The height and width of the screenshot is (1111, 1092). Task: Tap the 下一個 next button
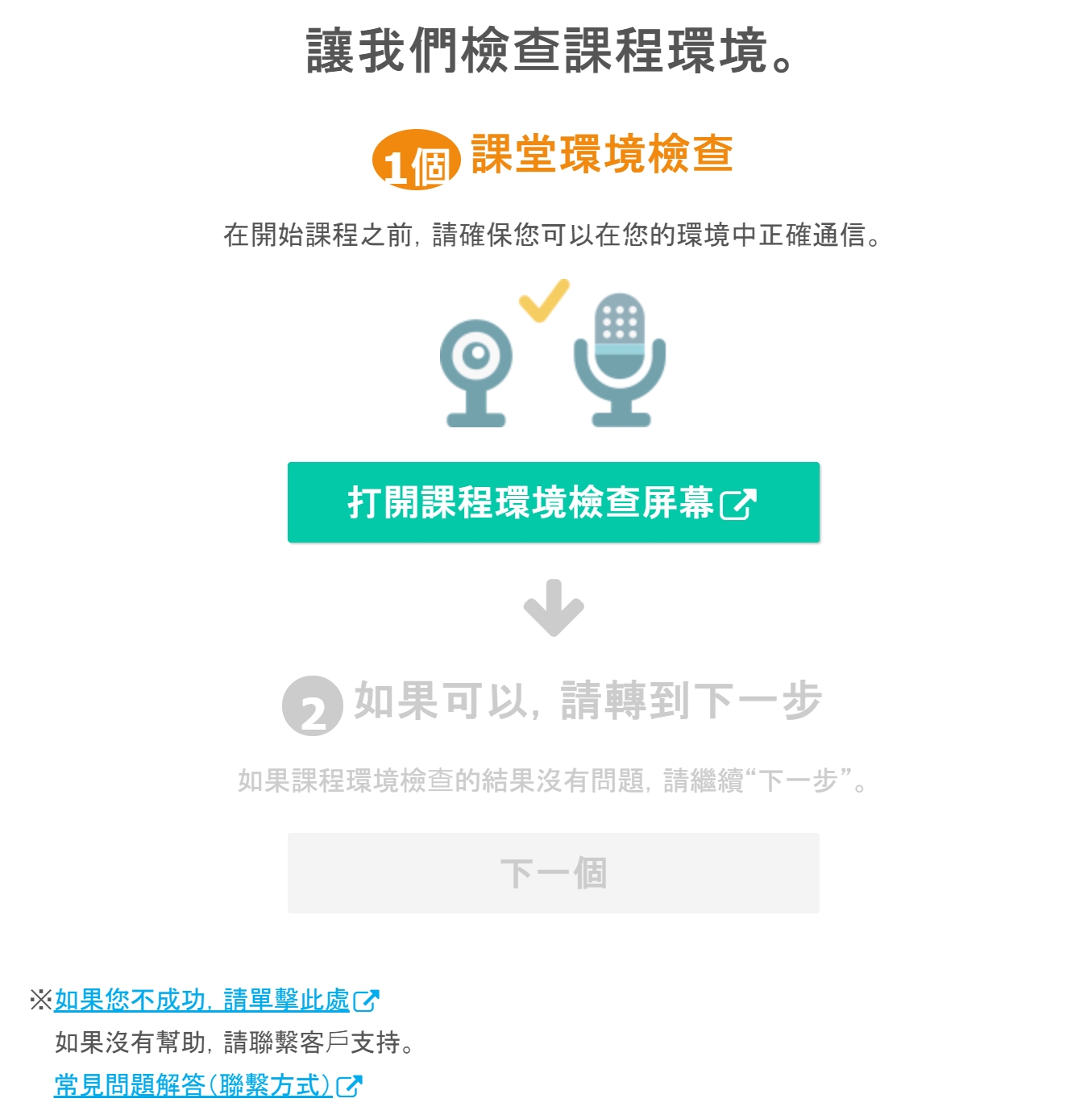click(553, 873)
